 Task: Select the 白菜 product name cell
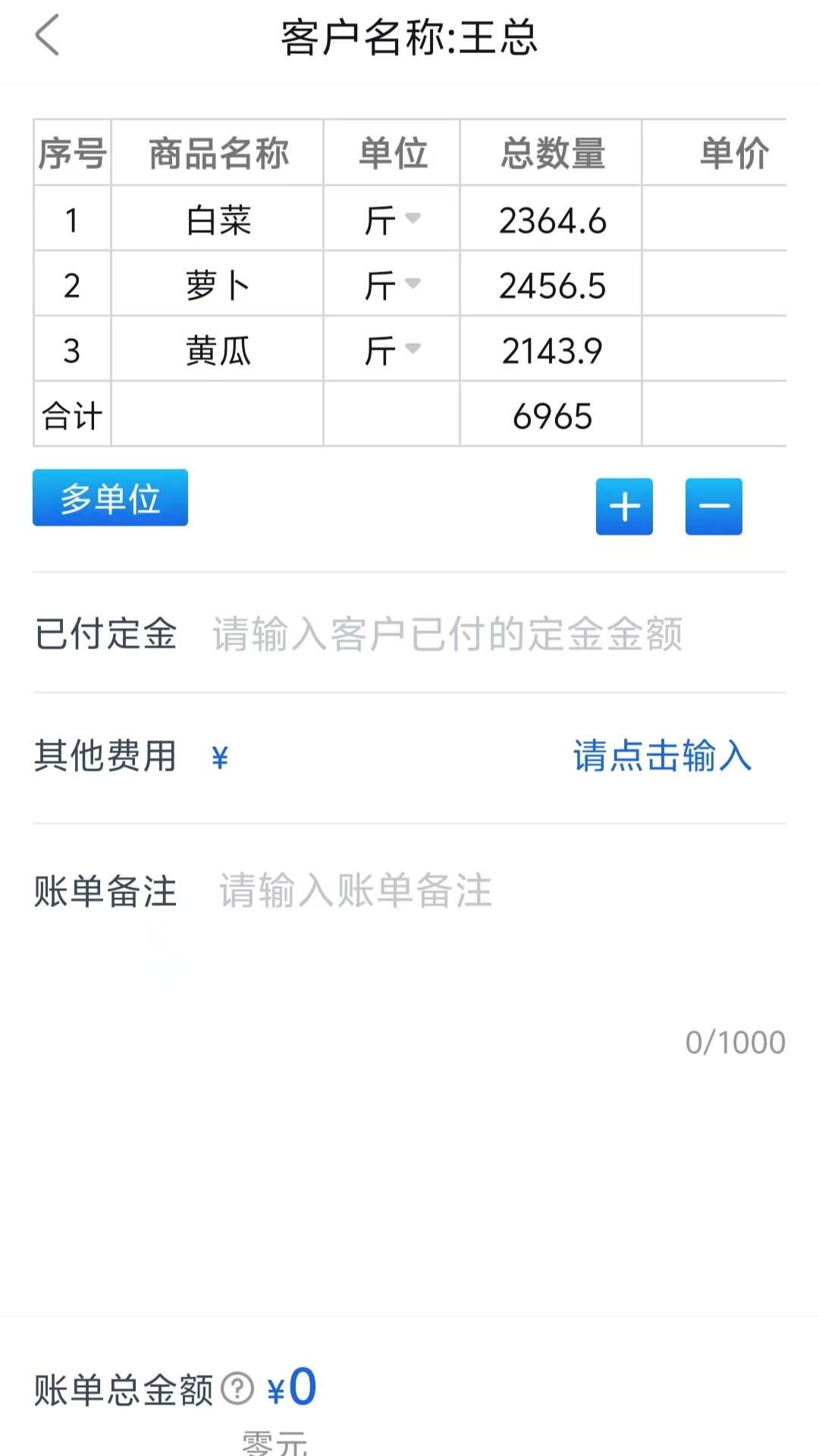tap(218, 220)
